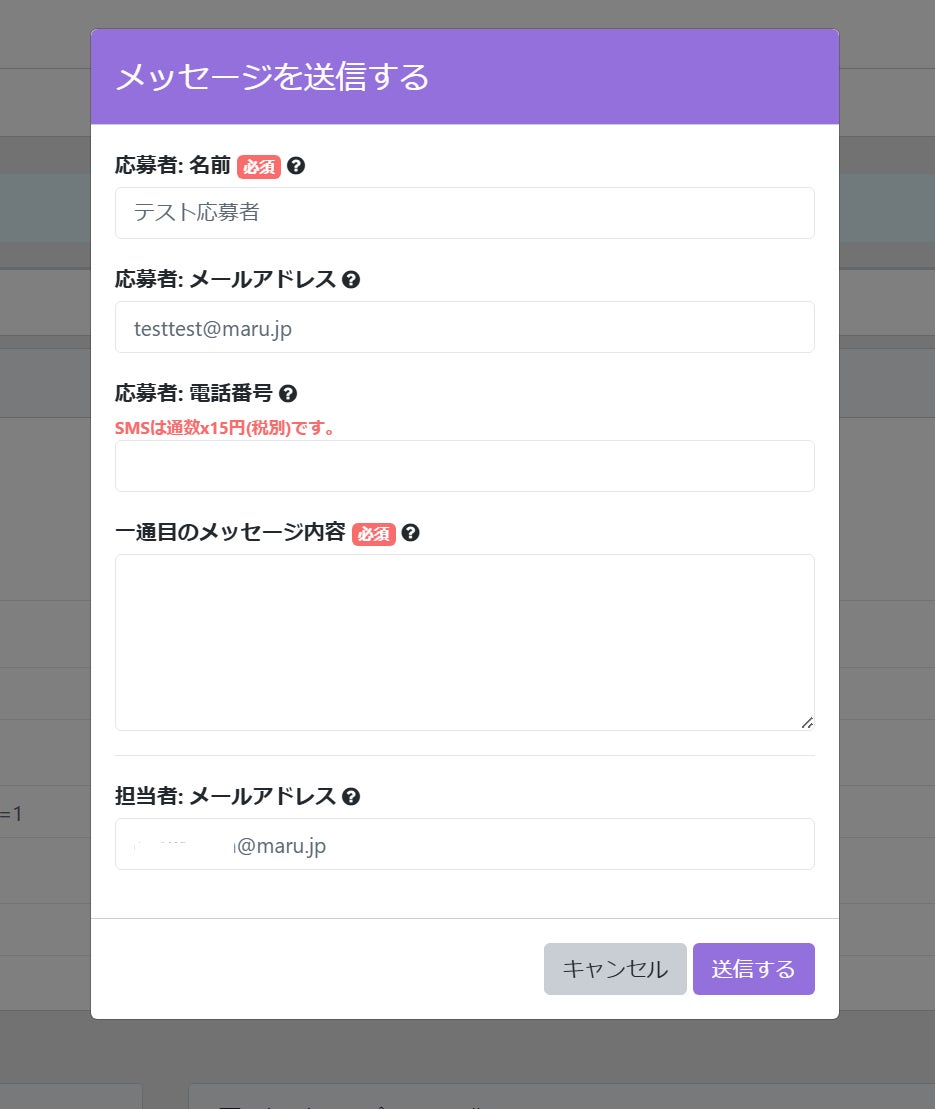935x1109 pixels.
Task: Show help for 応募者: メールアドレス
Action: [x=350, y=280]
